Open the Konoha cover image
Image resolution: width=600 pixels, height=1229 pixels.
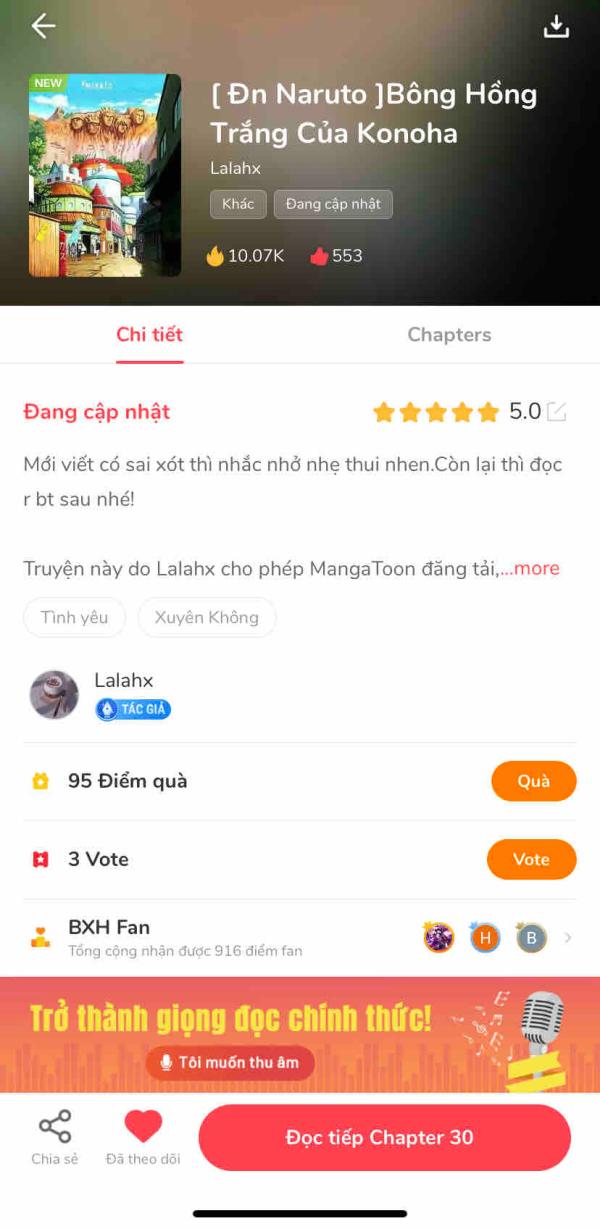point(105,175)
